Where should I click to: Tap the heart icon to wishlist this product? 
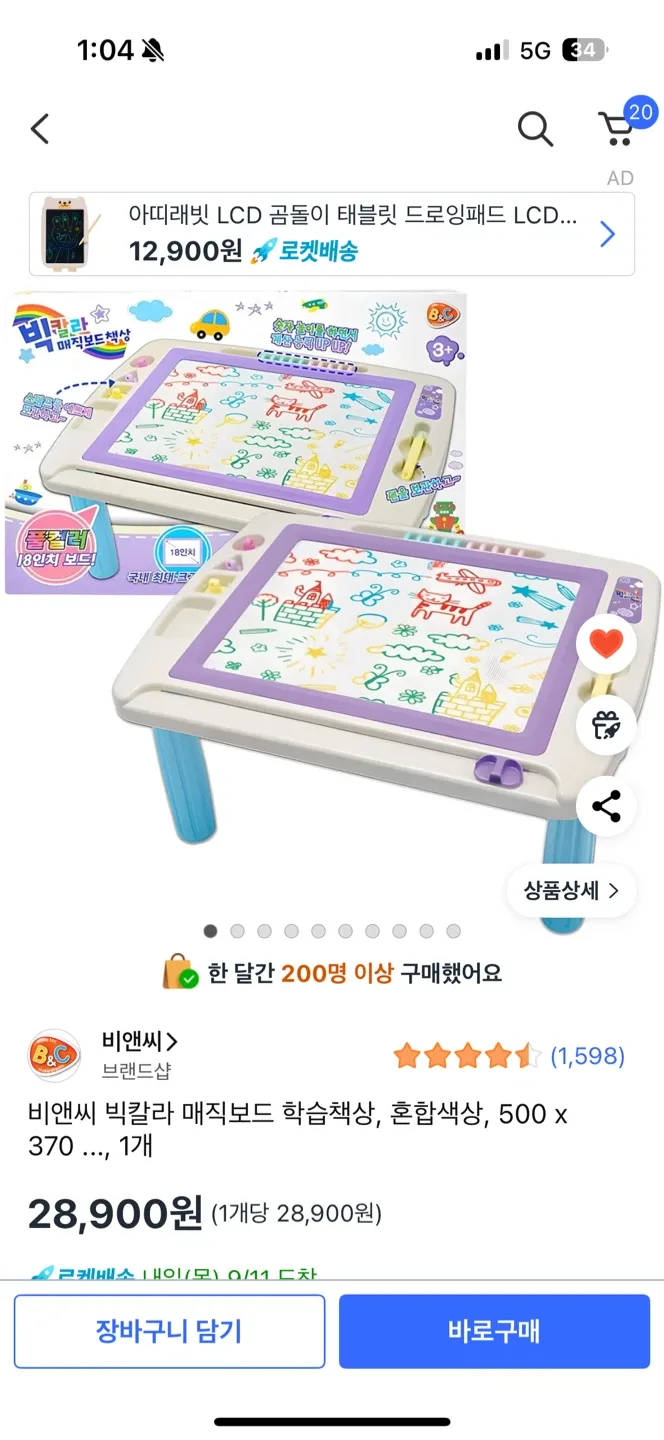606,645
